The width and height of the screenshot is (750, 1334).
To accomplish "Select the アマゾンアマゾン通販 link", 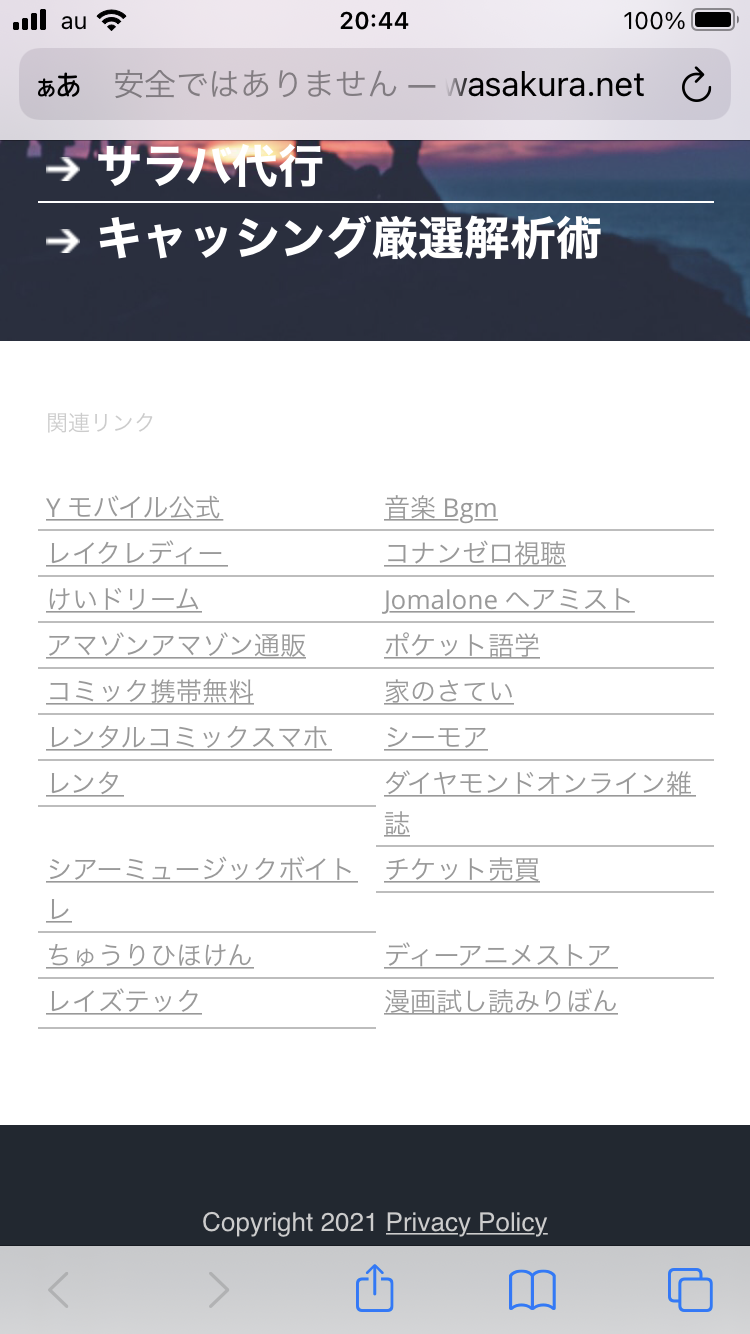I will [x=176, y=645].
